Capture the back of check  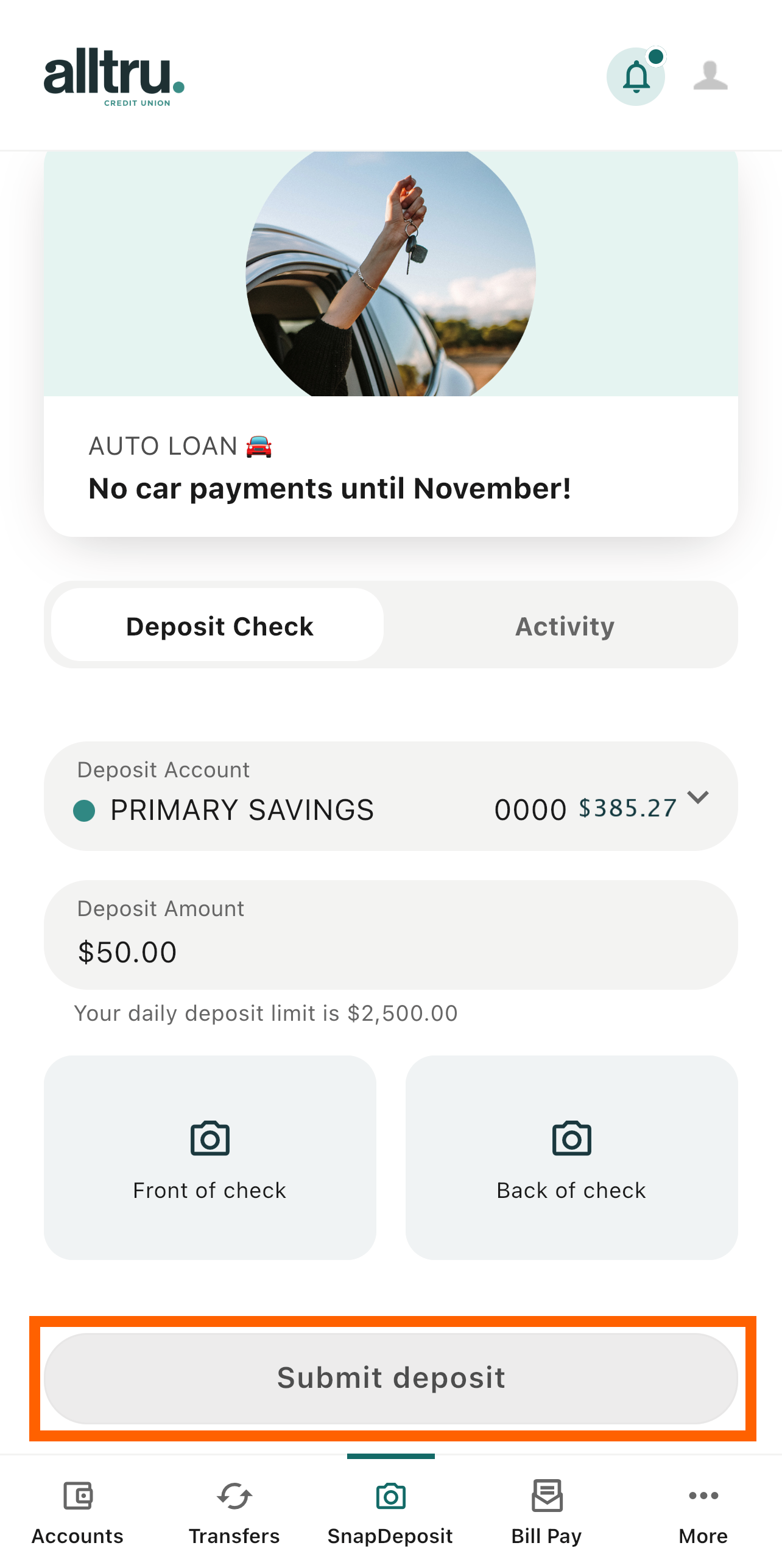(572, 1157)
